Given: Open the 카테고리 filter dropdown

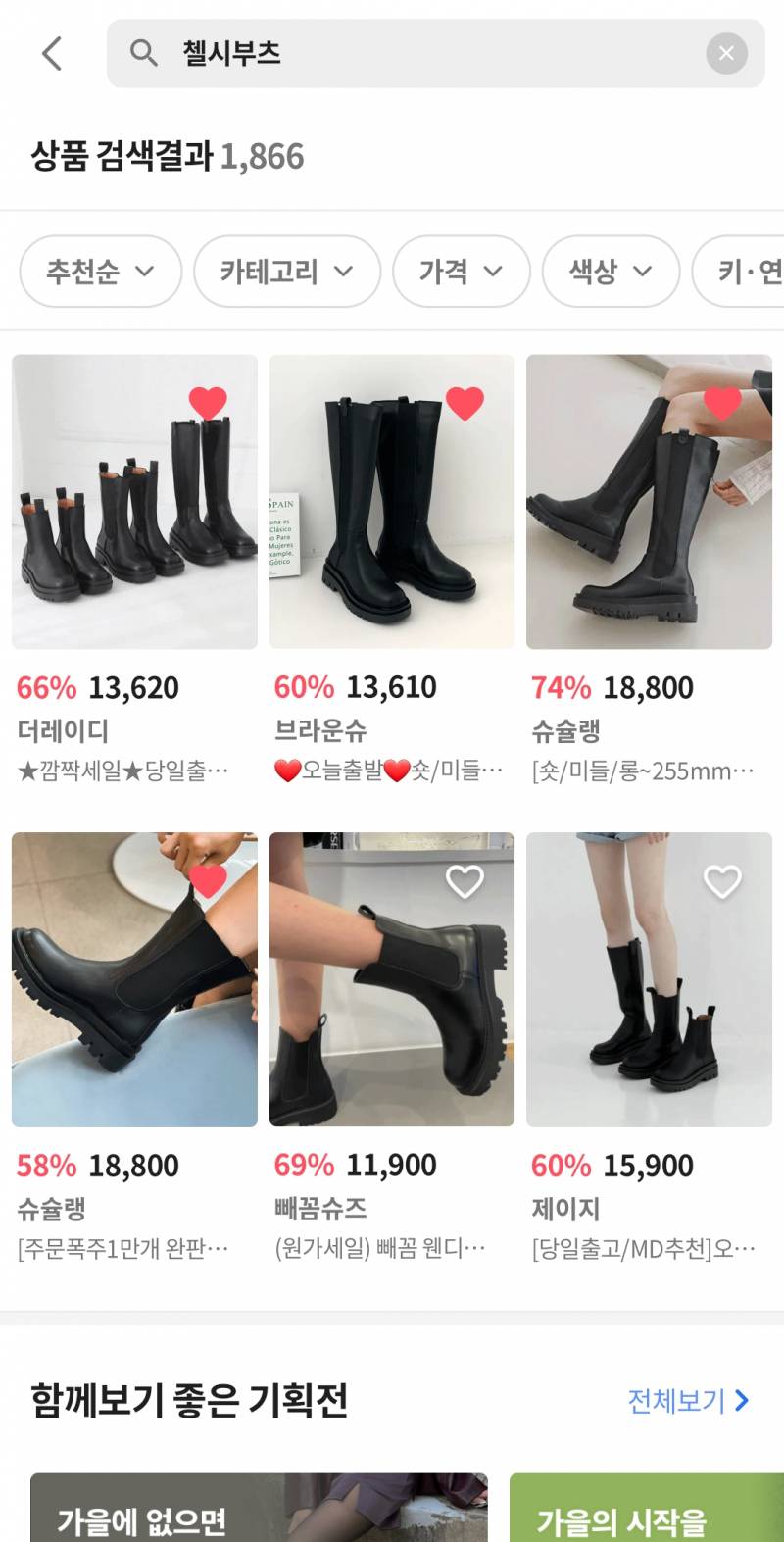Looking at the screenshot, I should pyautogui.click(x=285, y=272).
